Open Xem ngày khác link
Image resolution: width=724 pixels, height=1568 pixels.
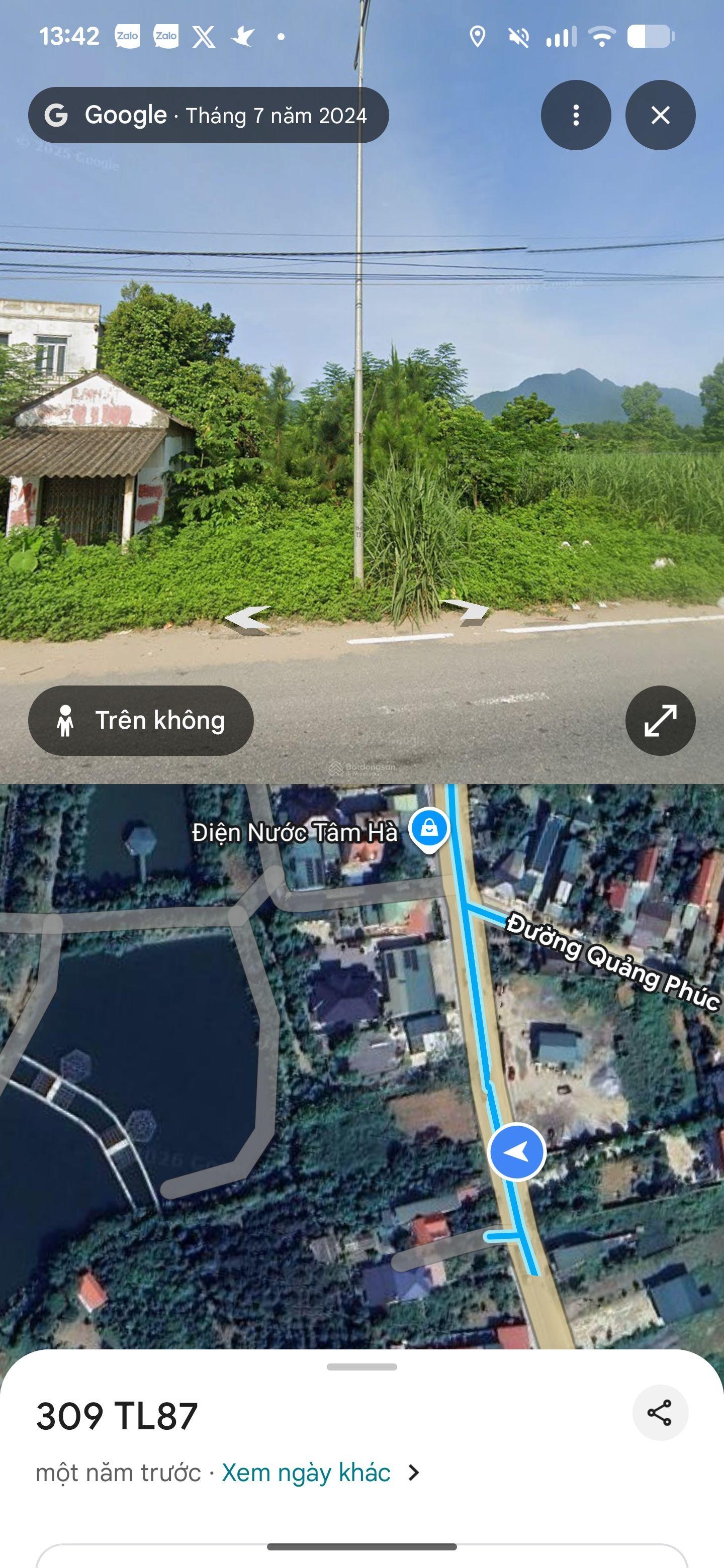(x=306, y=1473)
